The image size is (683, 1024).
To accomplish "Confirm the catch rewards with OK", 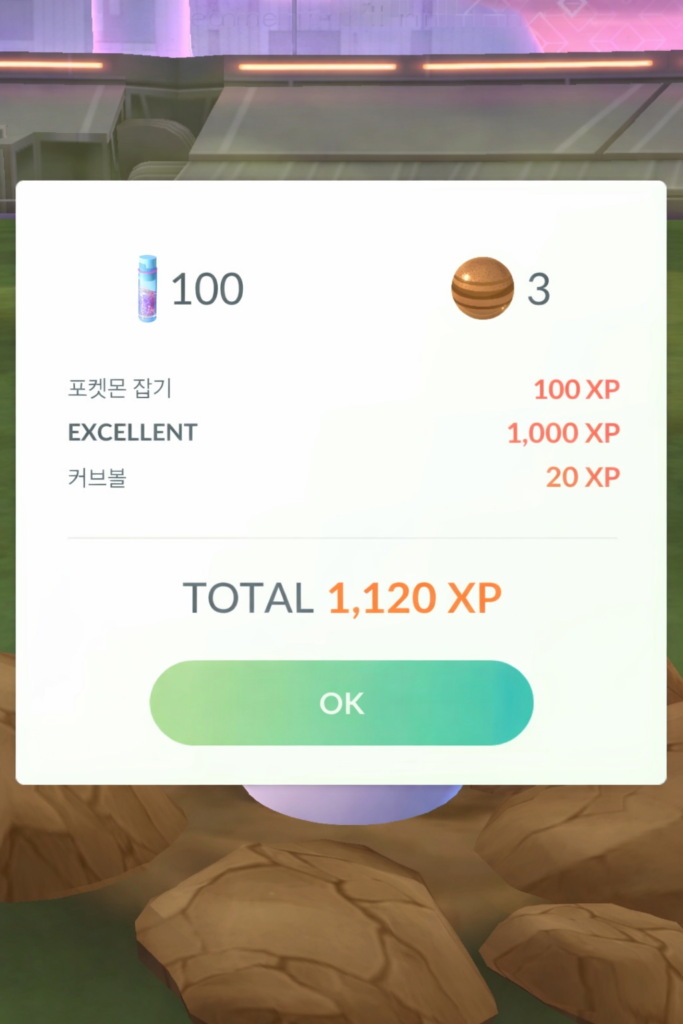I will point(341,703).
